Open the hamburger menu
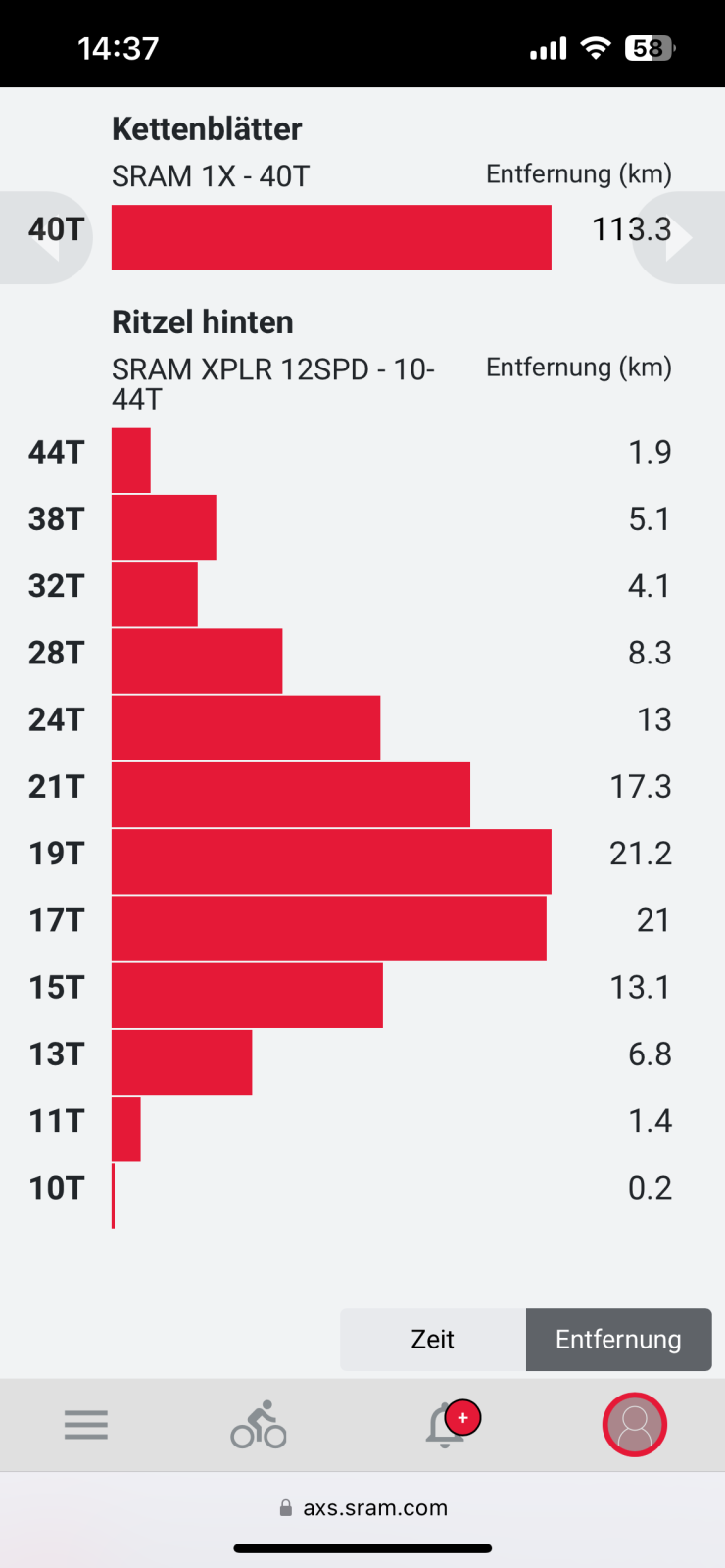 (86, 1425)
